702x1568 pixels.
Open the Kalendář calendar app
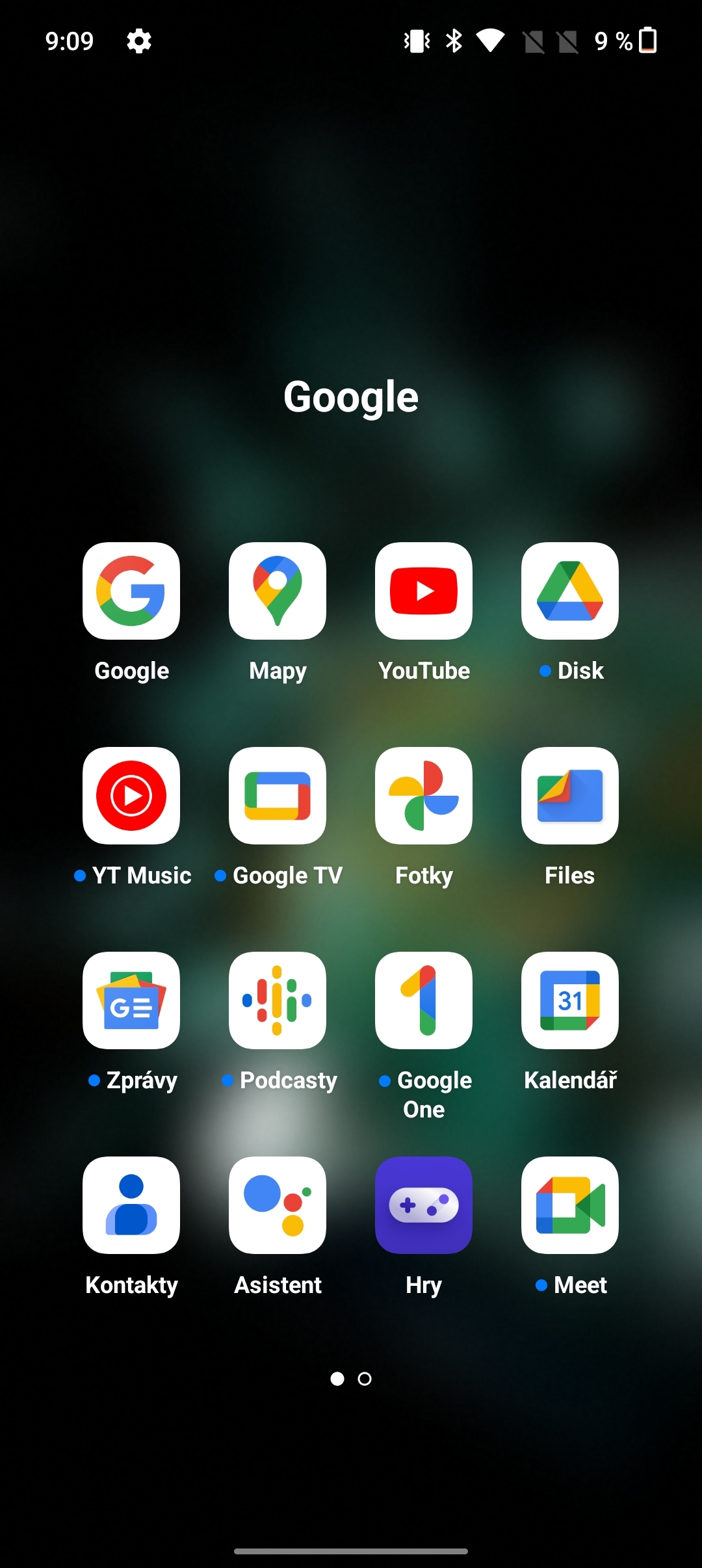(569, 1000)
